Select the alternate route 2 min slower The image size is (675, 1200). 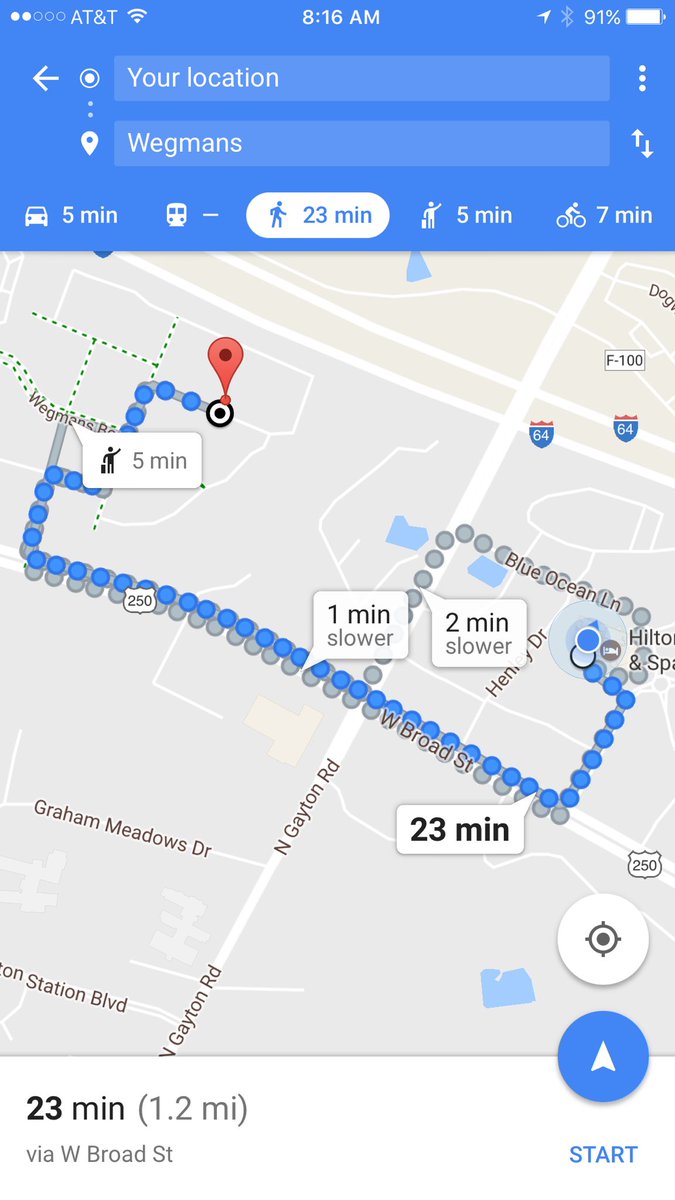click(x=478, y=633)
